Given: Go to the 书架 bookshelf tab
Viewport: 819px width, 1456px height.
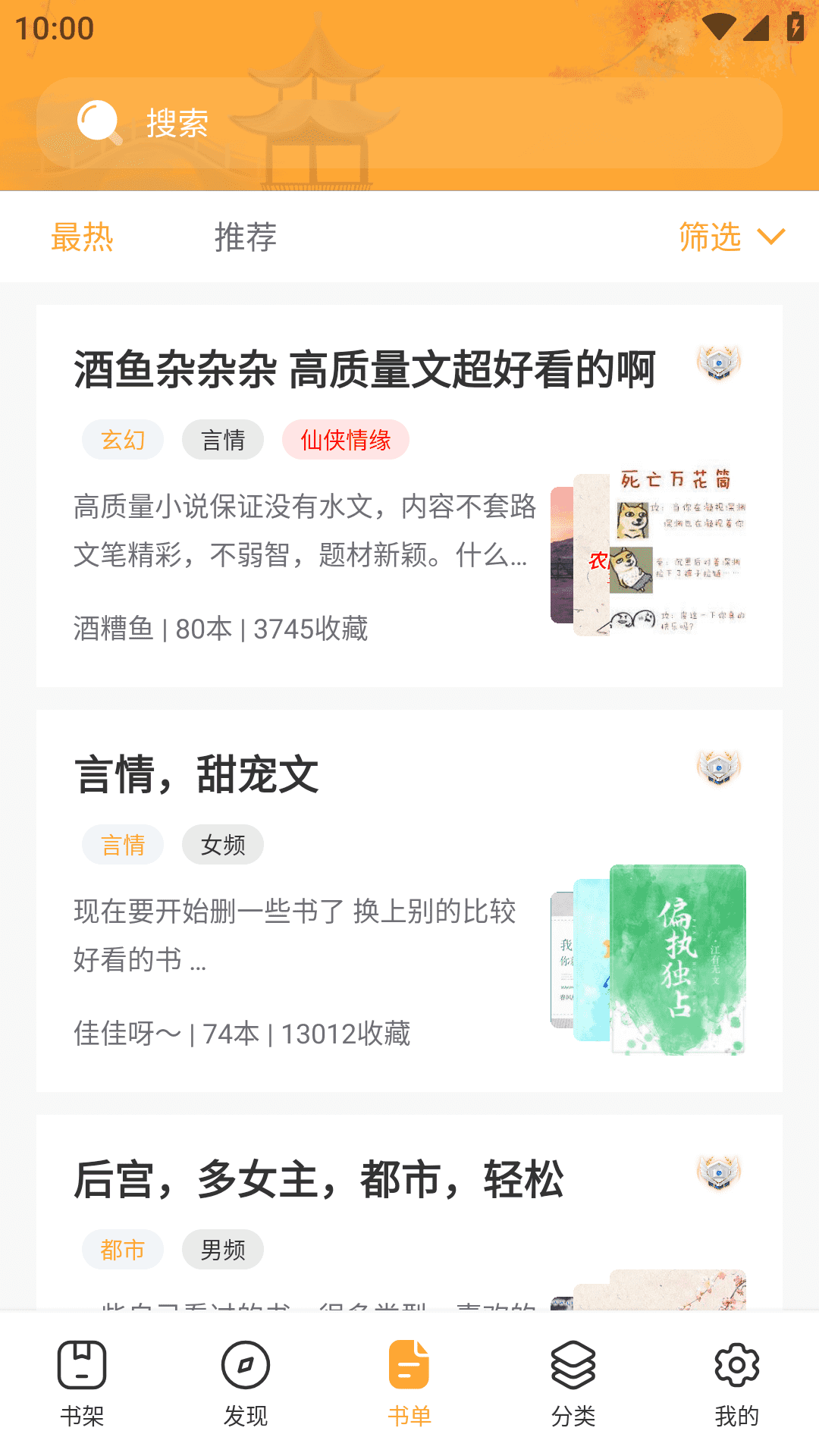Looking at the screenshot, I should 82,1383.
